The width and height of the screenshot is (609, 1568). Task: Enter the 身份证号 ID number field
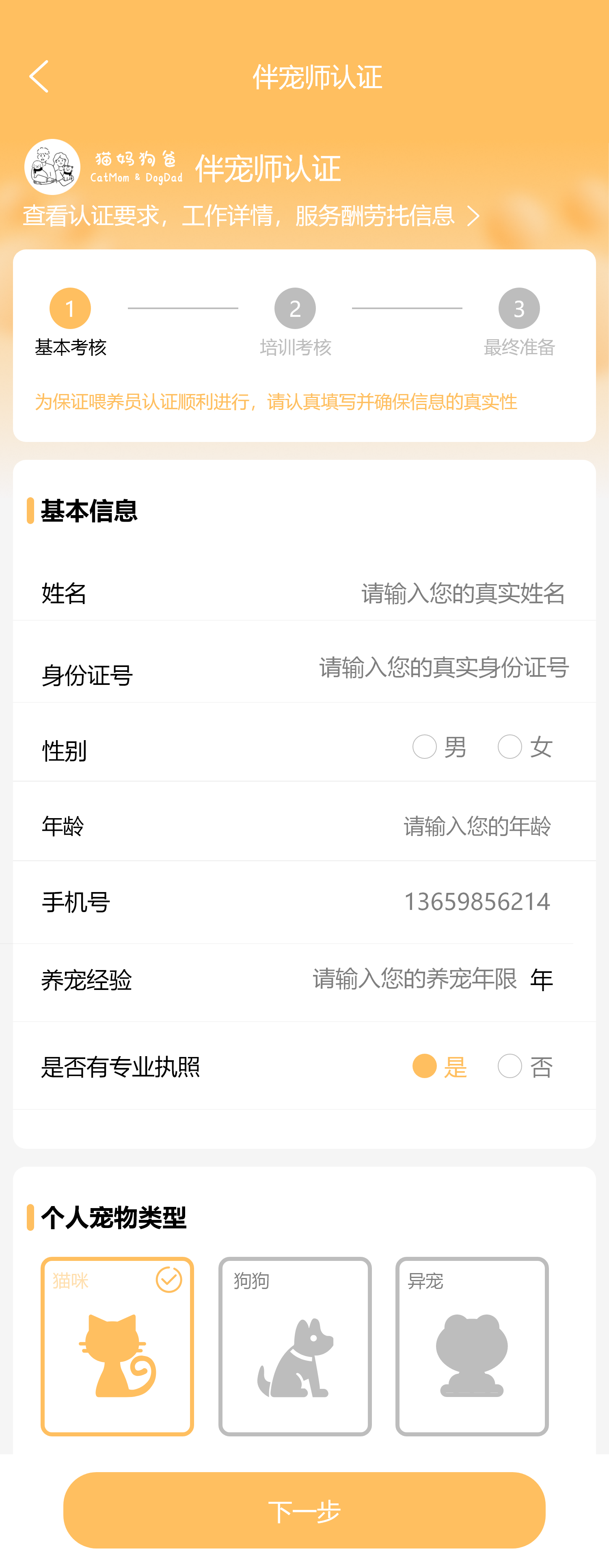pos(443,668)
